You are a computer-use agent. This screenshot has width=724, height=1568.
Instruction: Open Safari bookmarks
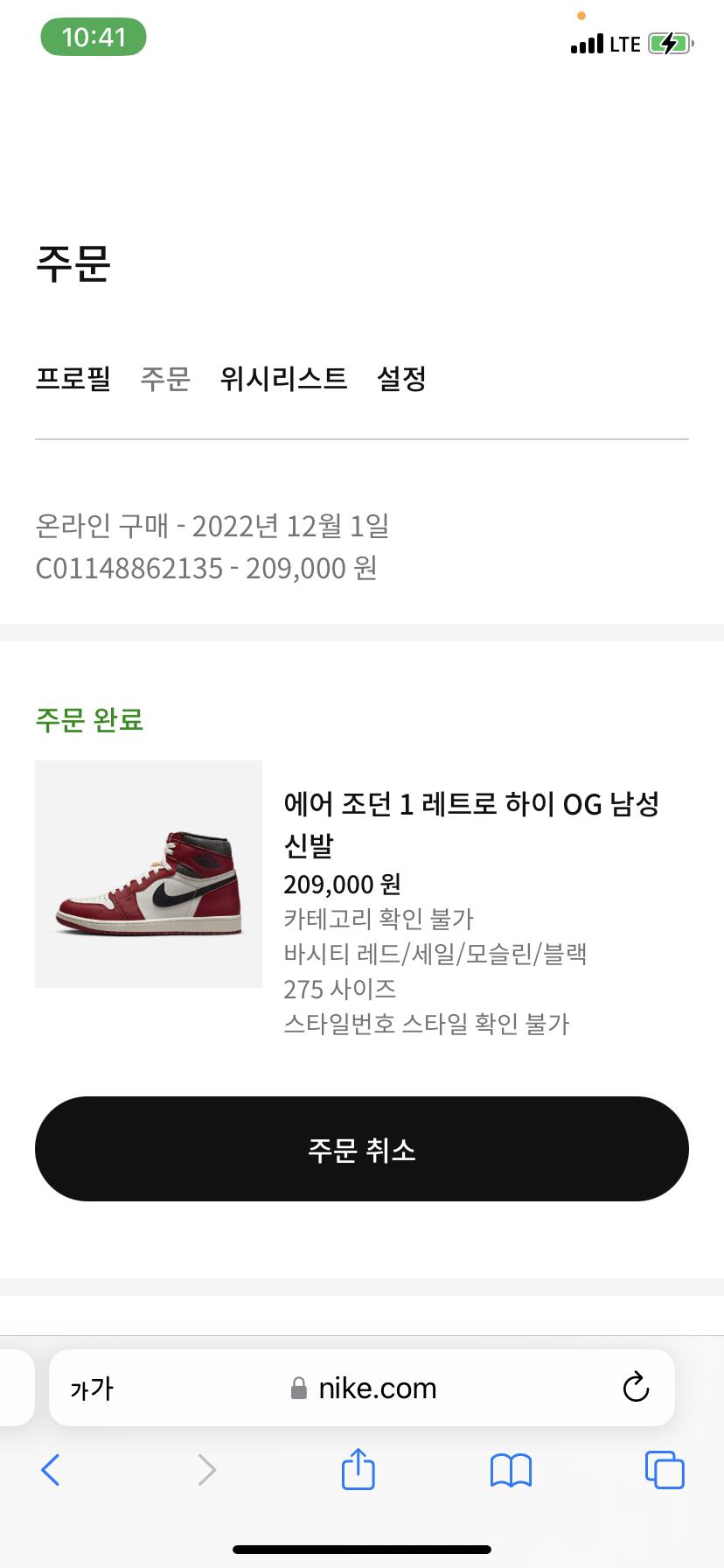pyautogui.click(x=511, y=1470)
